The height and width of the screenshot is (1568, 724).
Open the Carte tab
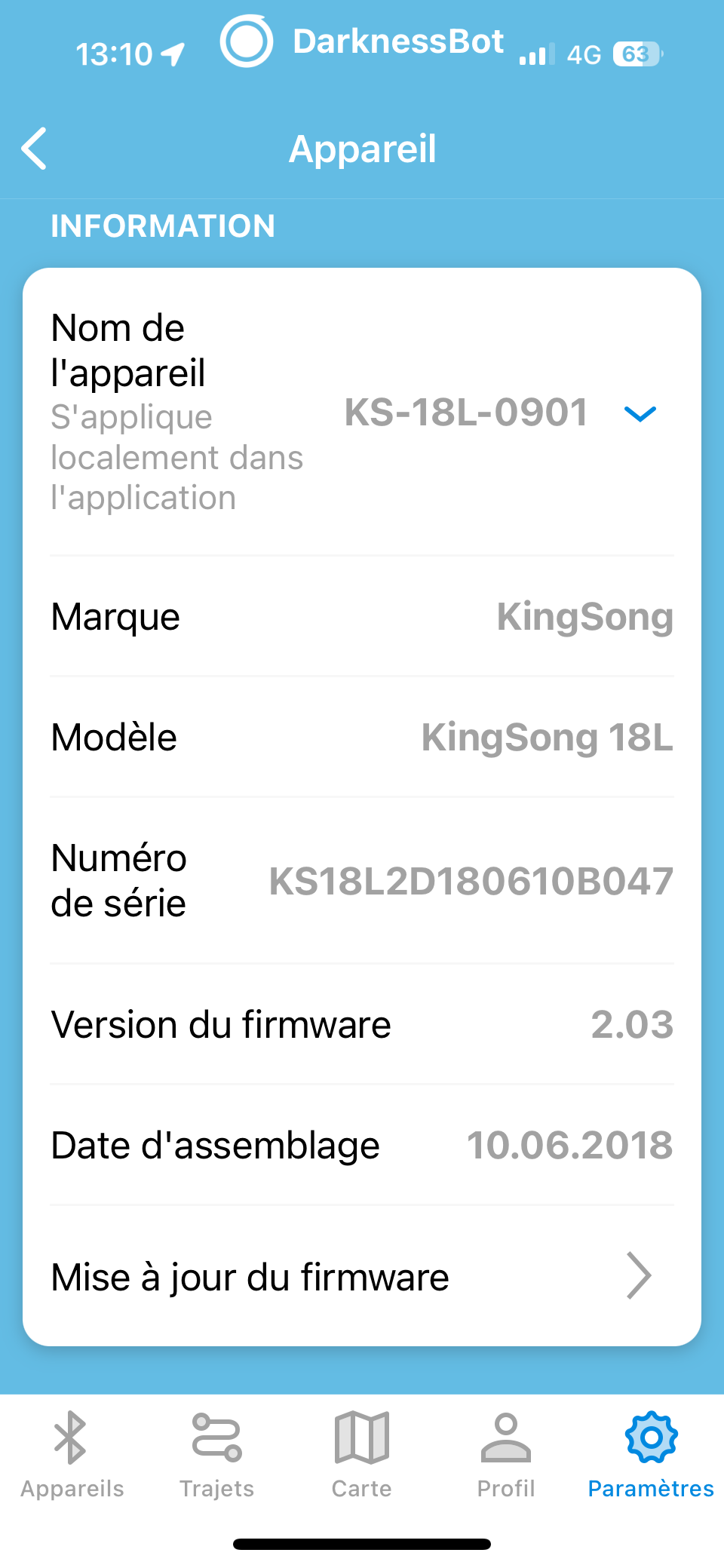pyautogui.click(x=362, y=1455)
